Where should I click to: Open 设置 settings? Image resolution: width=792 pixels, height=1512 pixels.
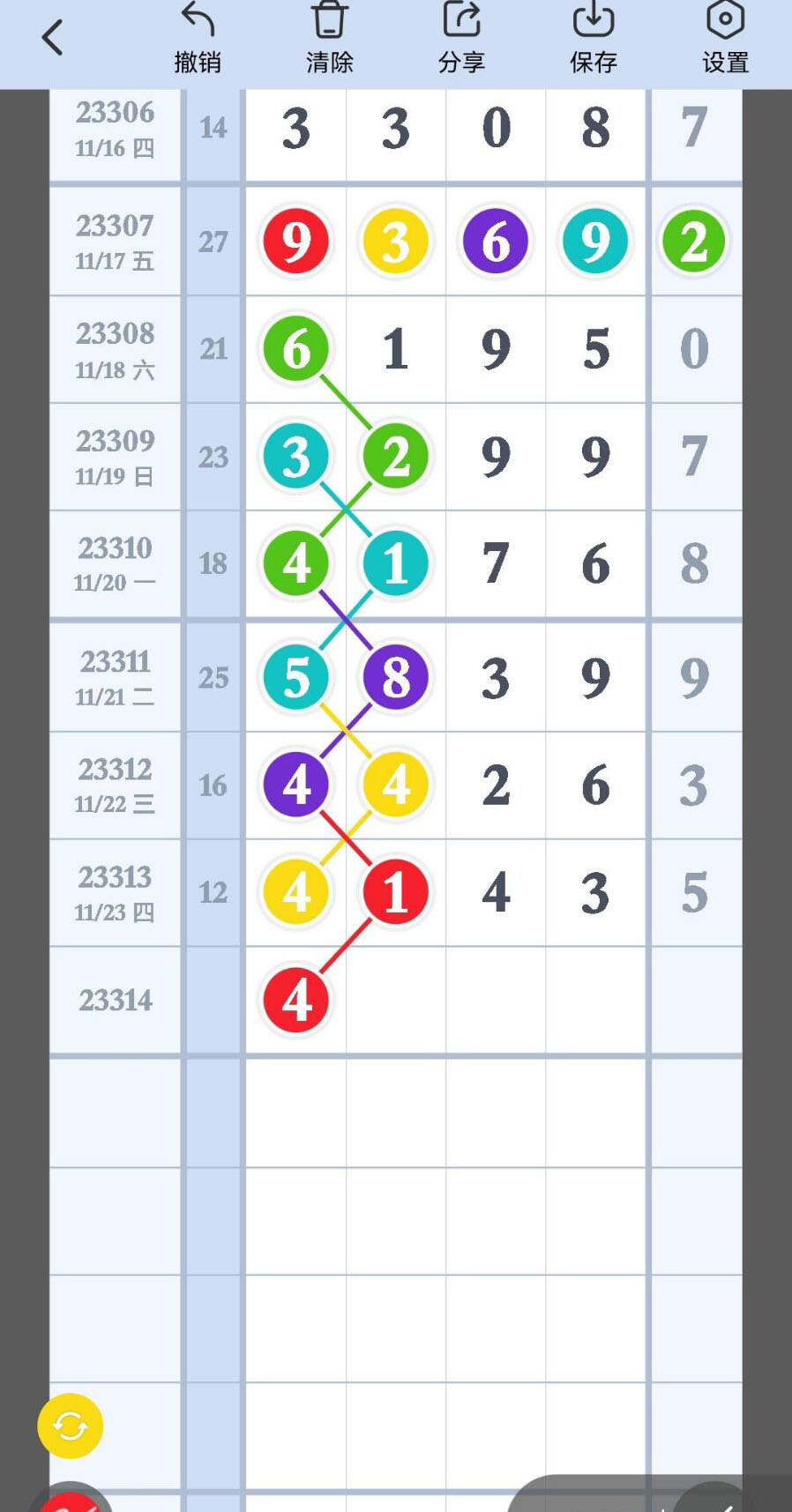point(725,38)
